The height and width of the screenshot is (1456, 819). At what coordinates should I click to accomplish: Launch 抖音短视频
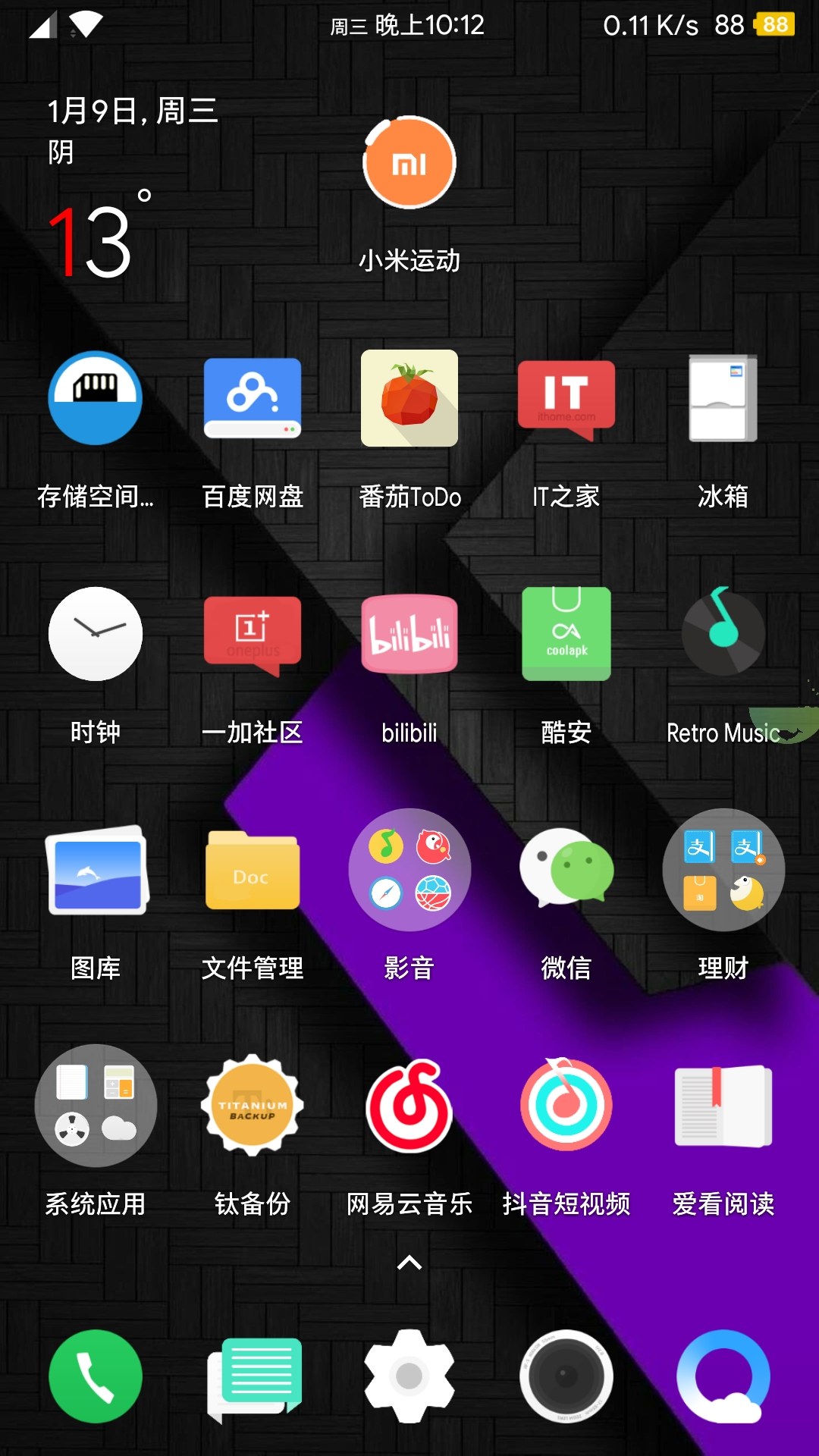pos(566,1106)
